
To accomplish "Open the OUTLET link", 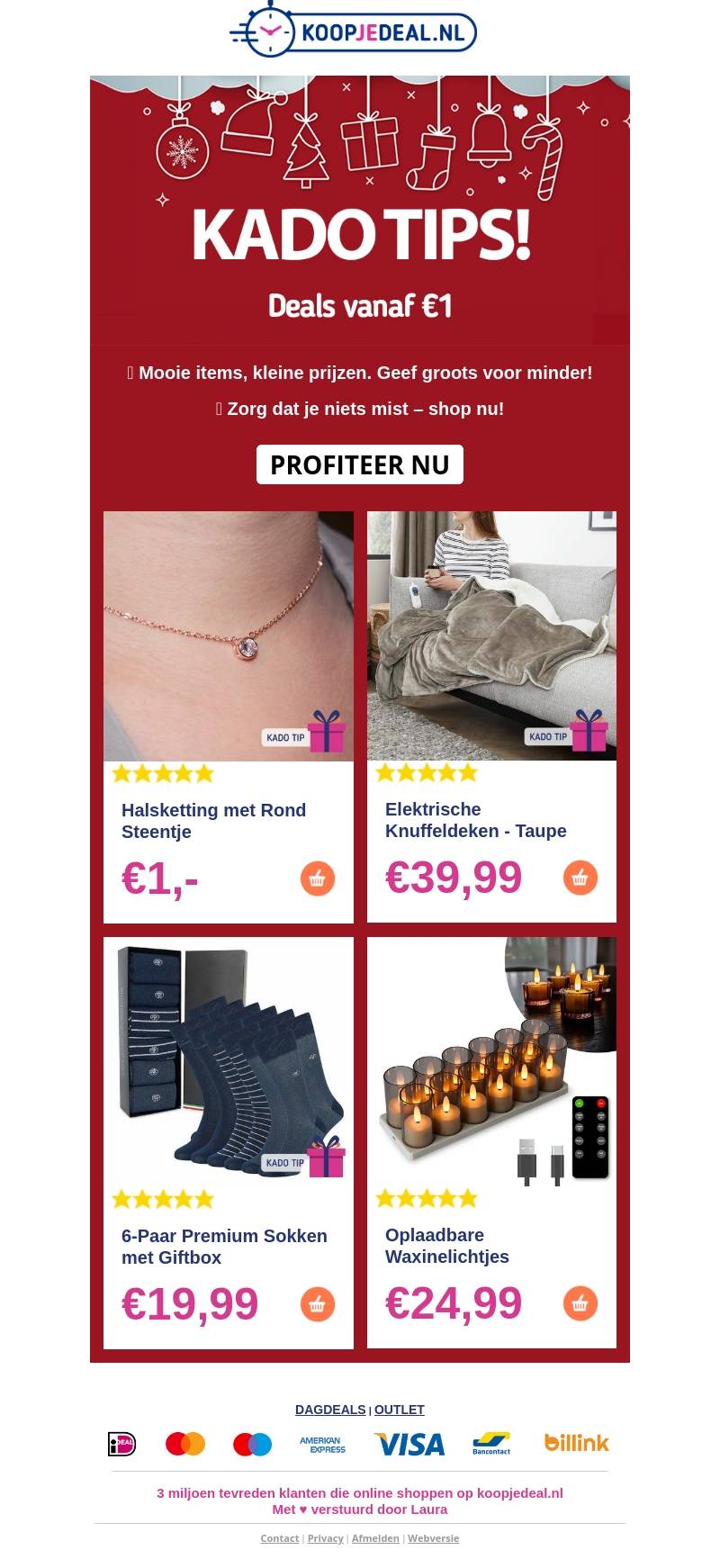I will pos(399,1410).
